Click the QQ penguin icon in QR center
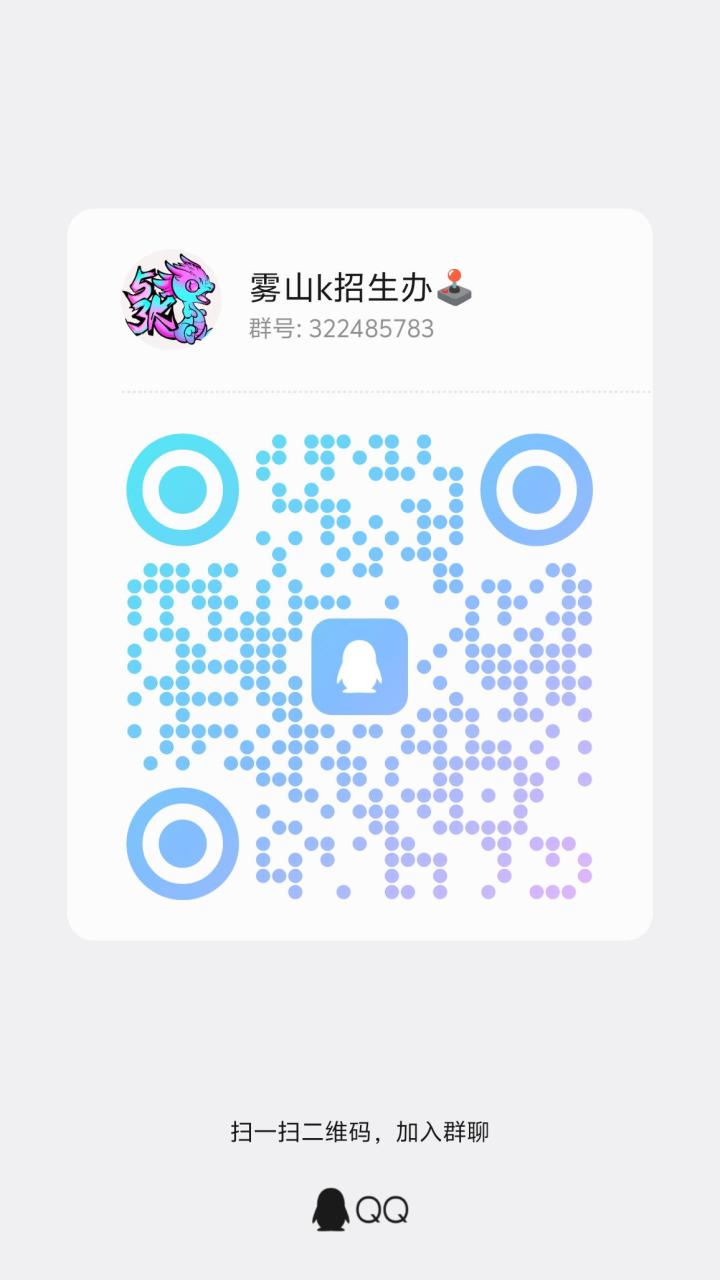720x1280 pixels. click(360, 665)
